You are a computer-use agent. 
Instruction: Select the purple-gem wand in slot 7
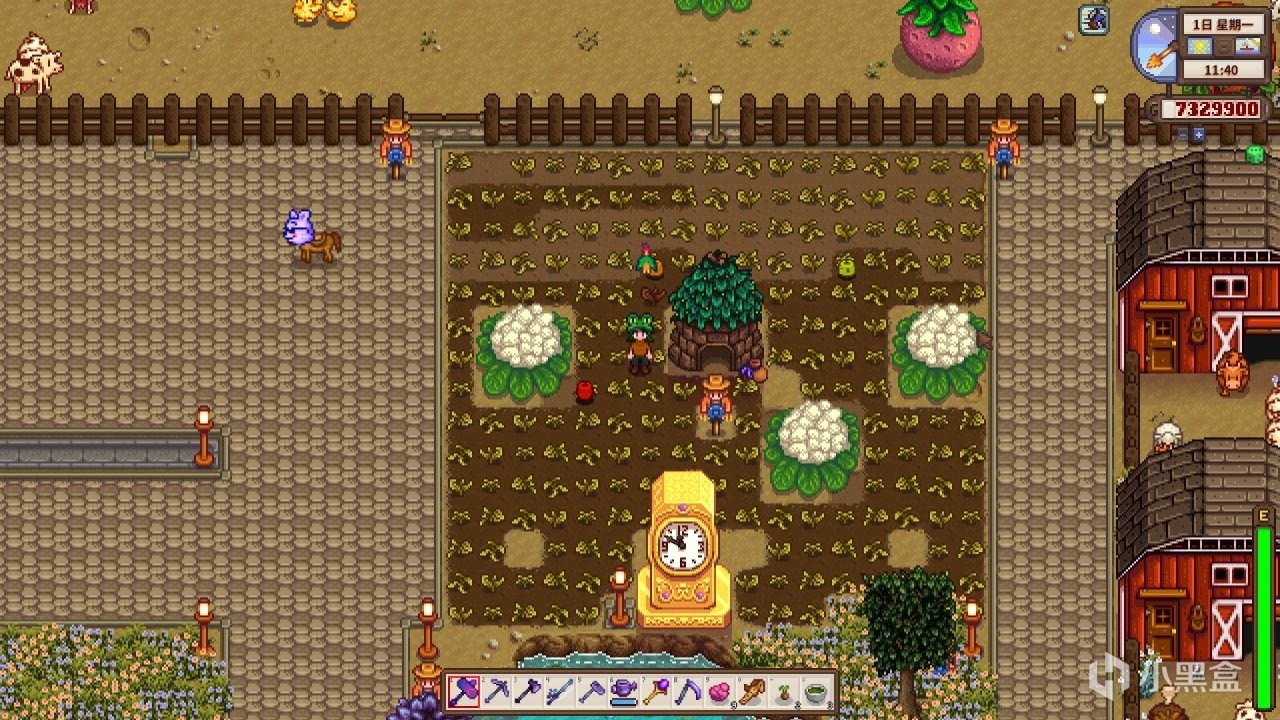pyautogui.click(x=655, y=691)
